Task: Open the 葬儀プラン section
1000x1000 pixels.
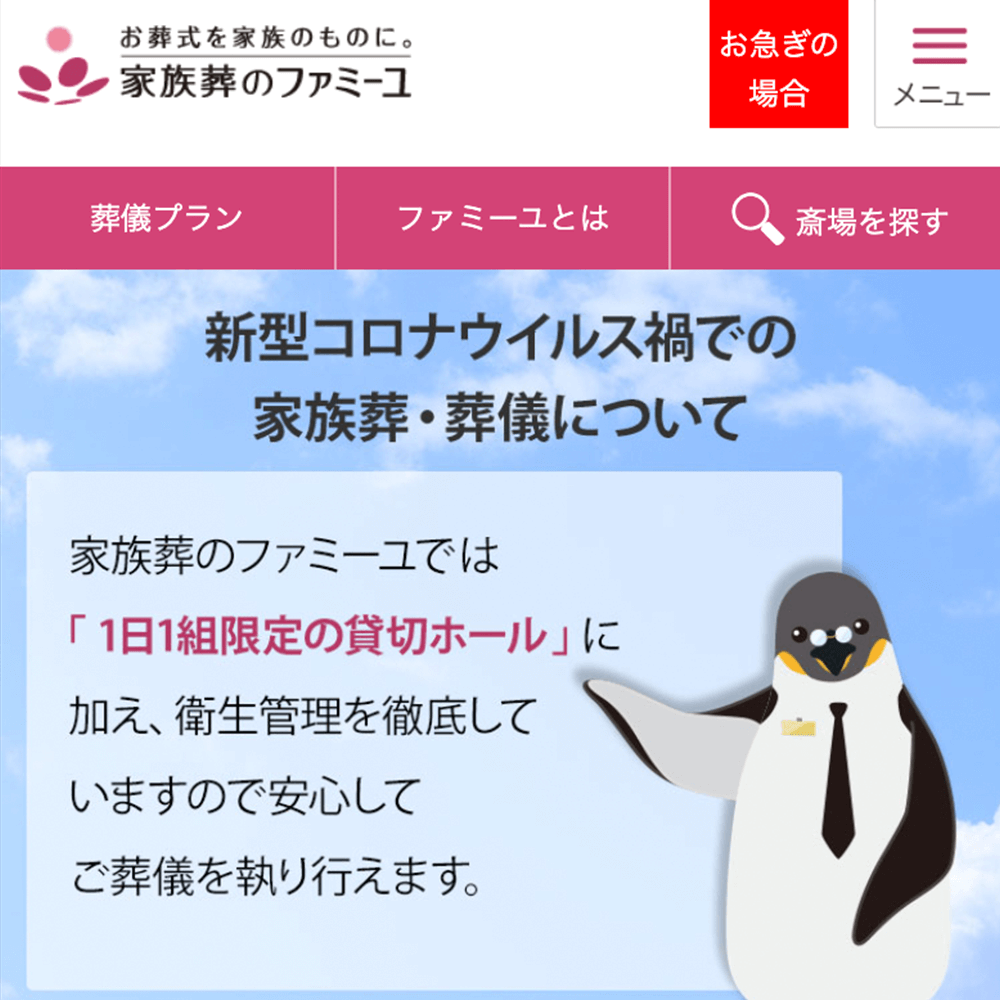Action: click(x=167, y=218)
